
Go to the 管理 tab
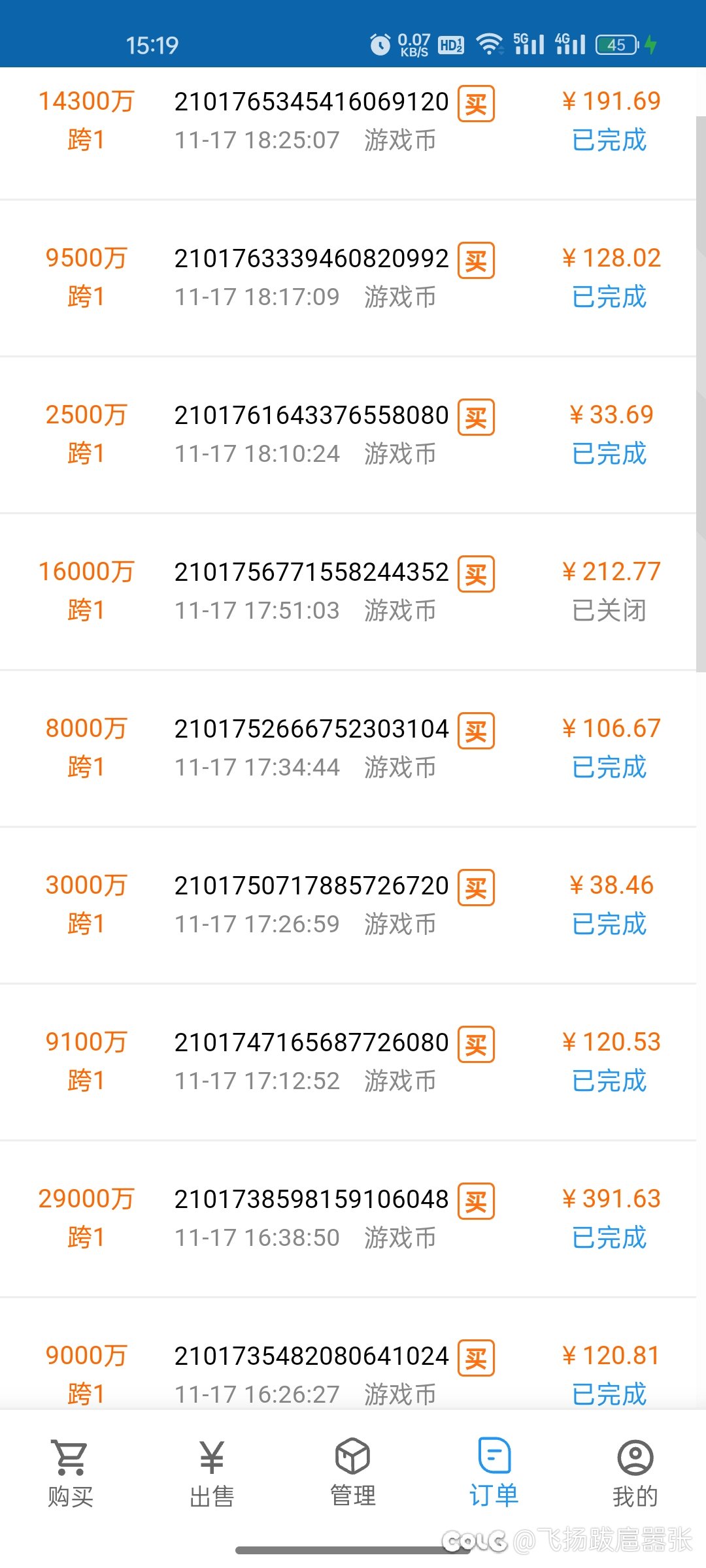coord(353,1474)
